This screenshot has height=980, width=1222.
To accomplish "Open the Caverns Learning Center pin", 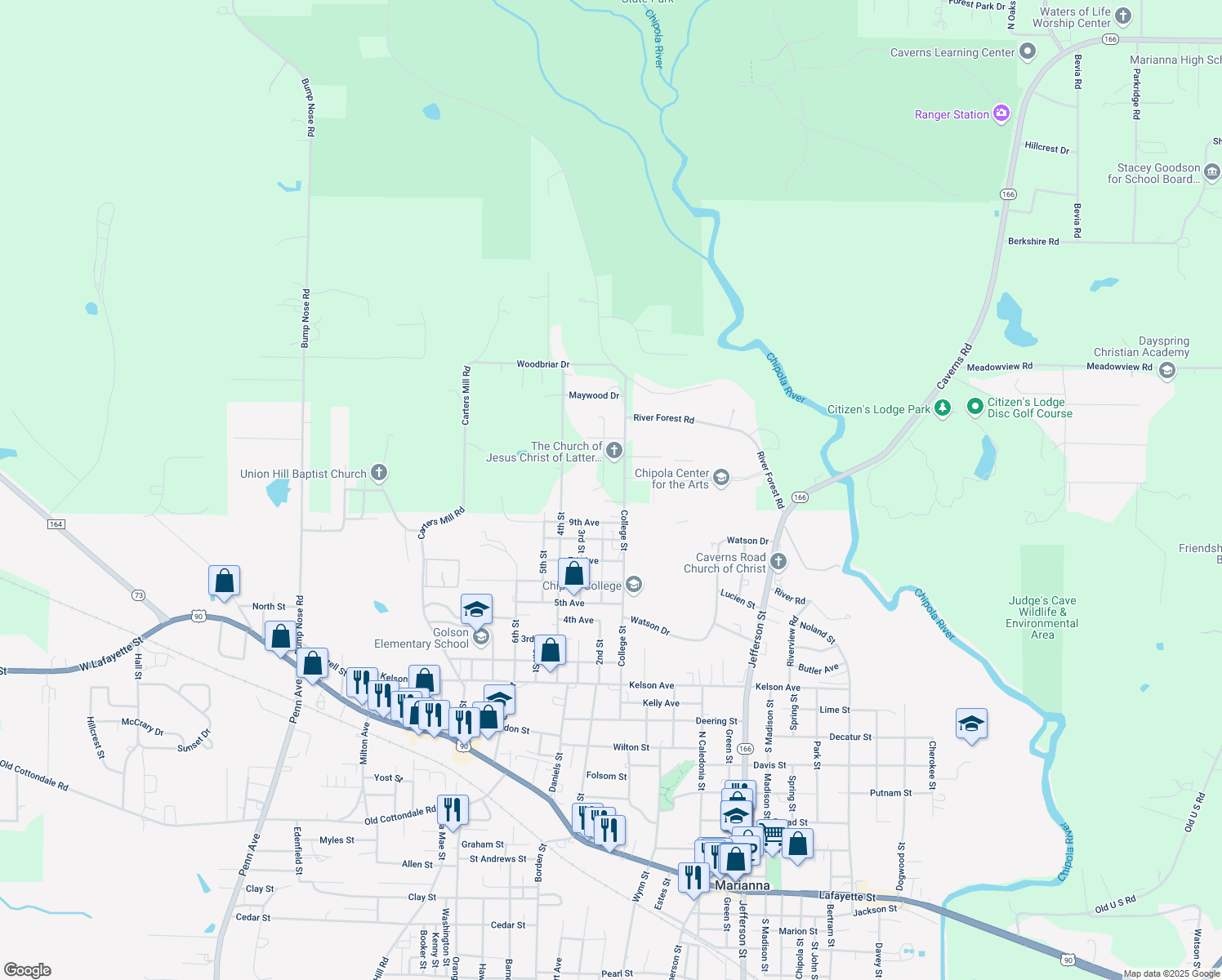I will [x=1028, y=52].
